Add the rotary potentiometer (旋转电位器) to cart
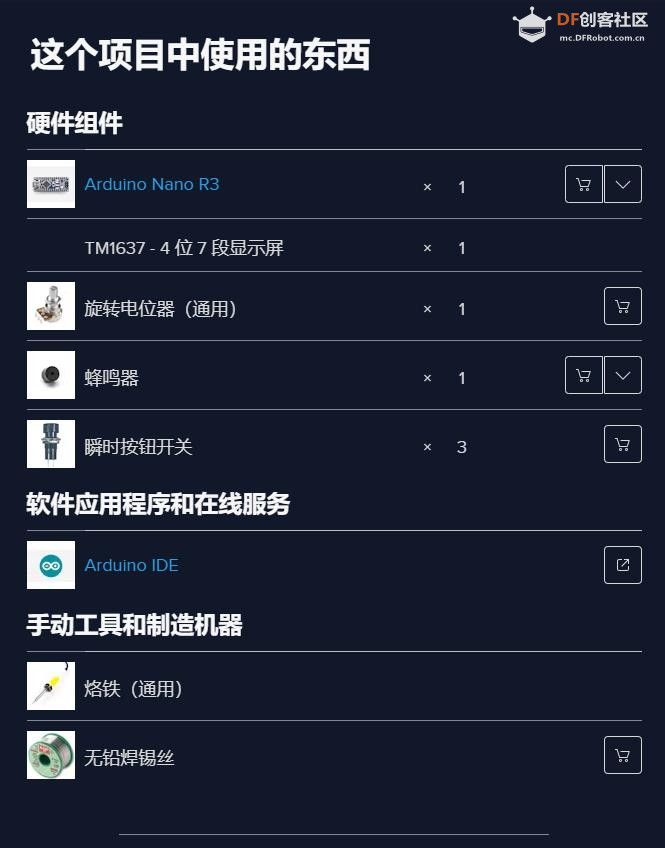The width and height of the screenshot is (665, 848). [623, 306]
